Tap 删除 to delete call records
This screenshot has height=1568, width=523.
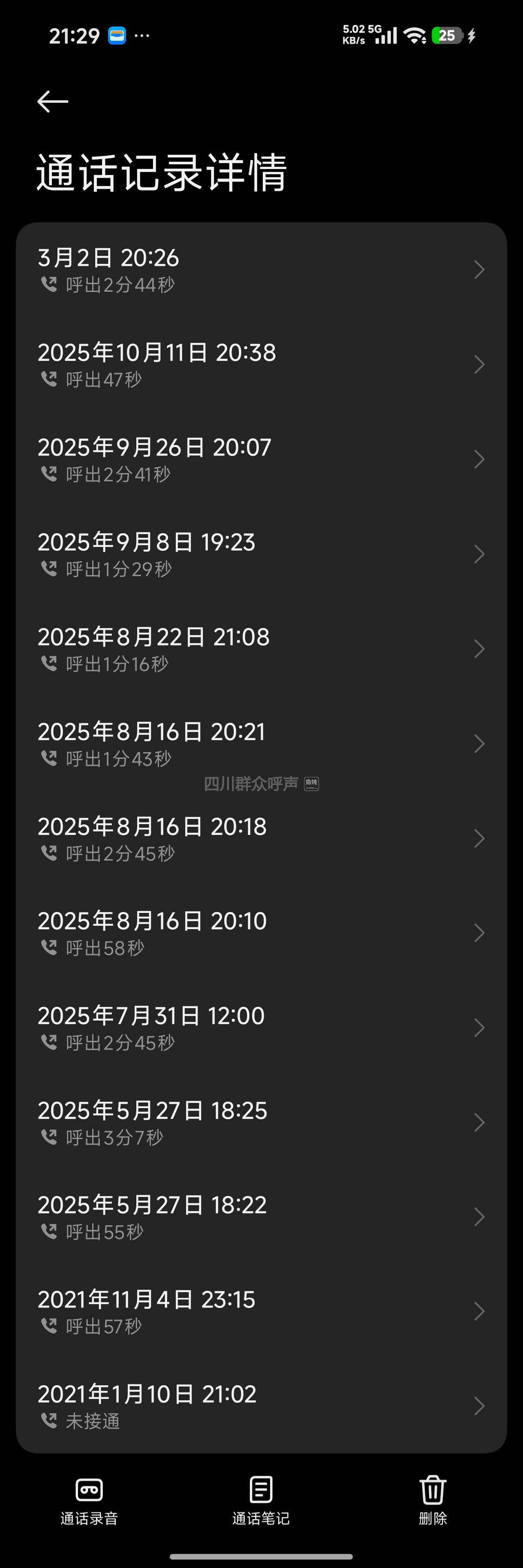pyautogui.click(x=433, y=1500)
